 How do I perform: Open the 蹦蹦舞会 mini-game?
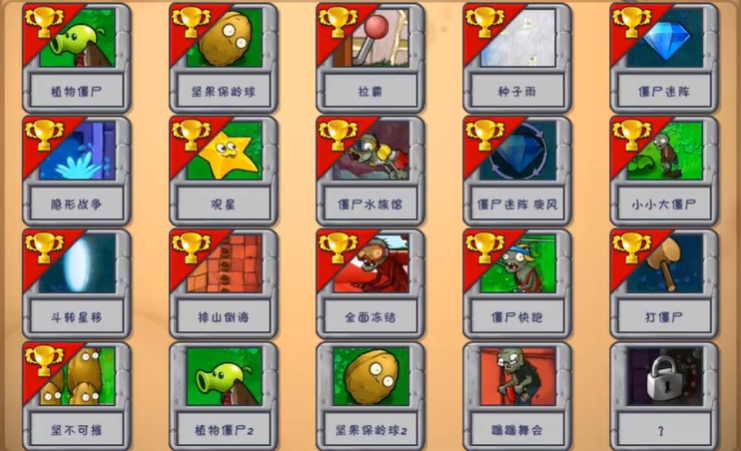517,396
